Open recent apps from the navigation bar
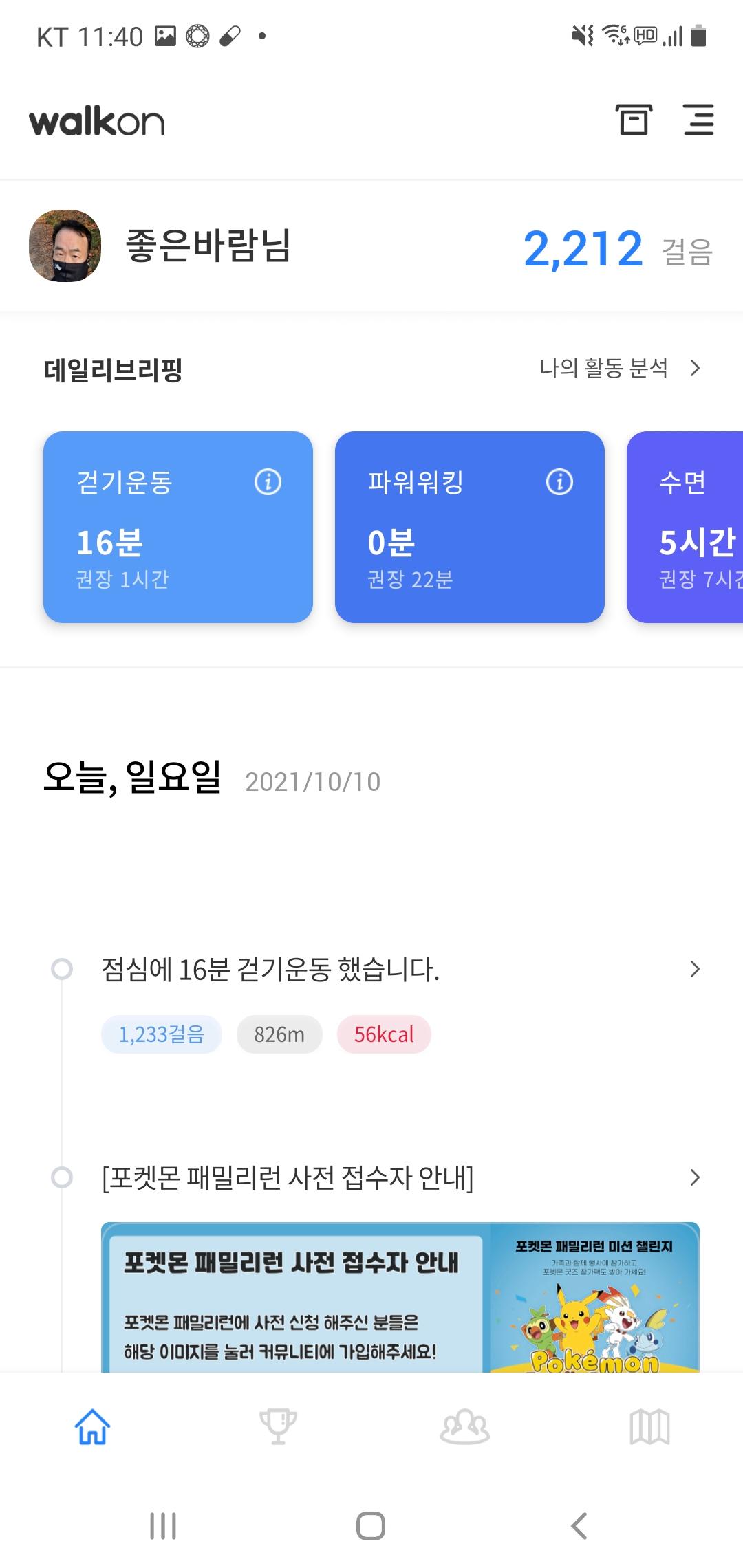743x1568 pixels. point(163,1525)
